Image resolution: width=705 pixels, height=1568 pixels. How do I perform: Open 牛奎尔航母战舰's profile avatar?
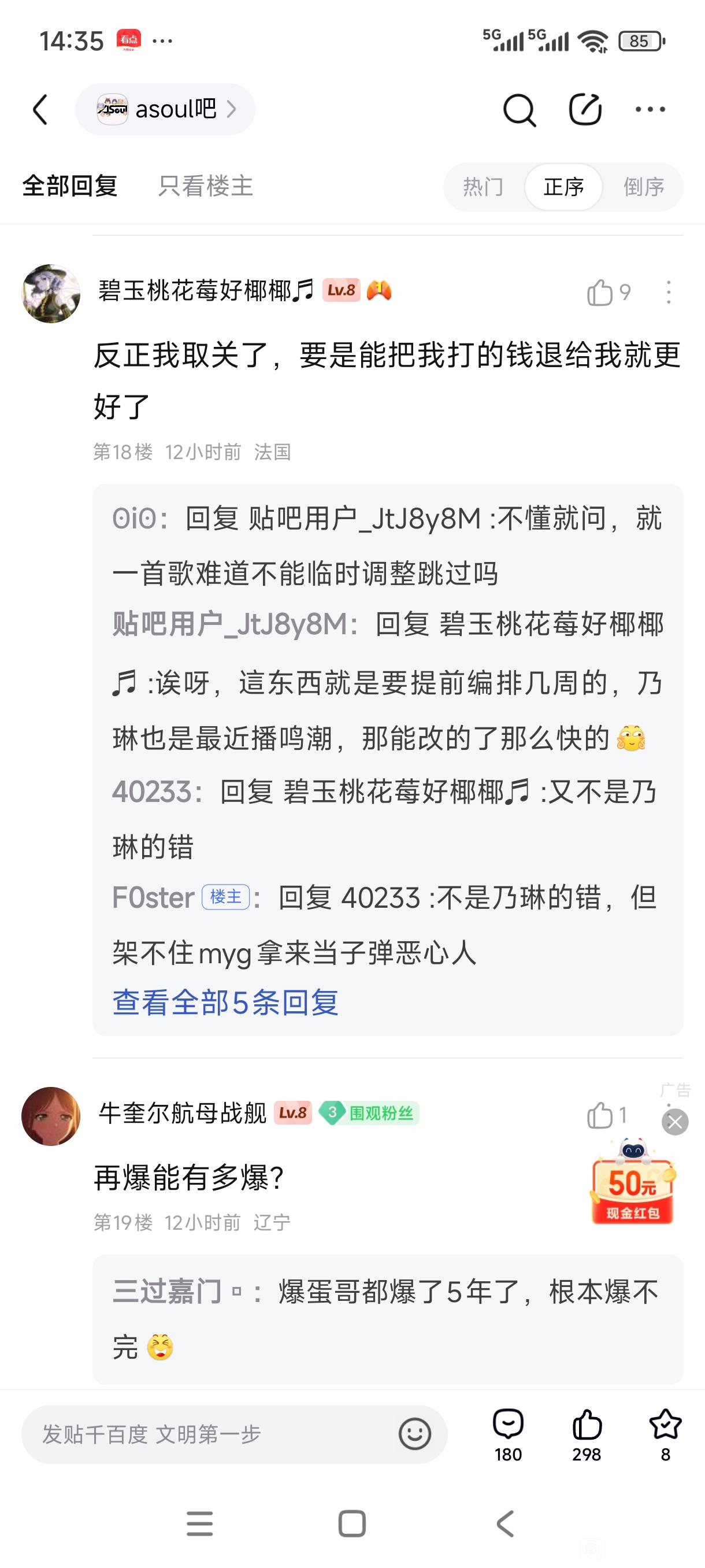point(51,1116)
